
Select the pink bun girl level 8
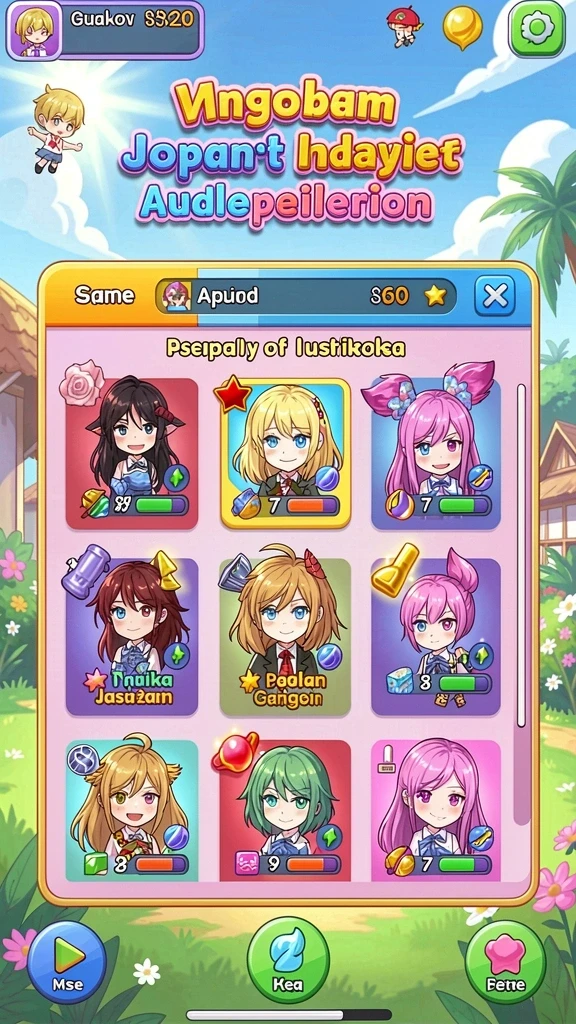point(436,635)
